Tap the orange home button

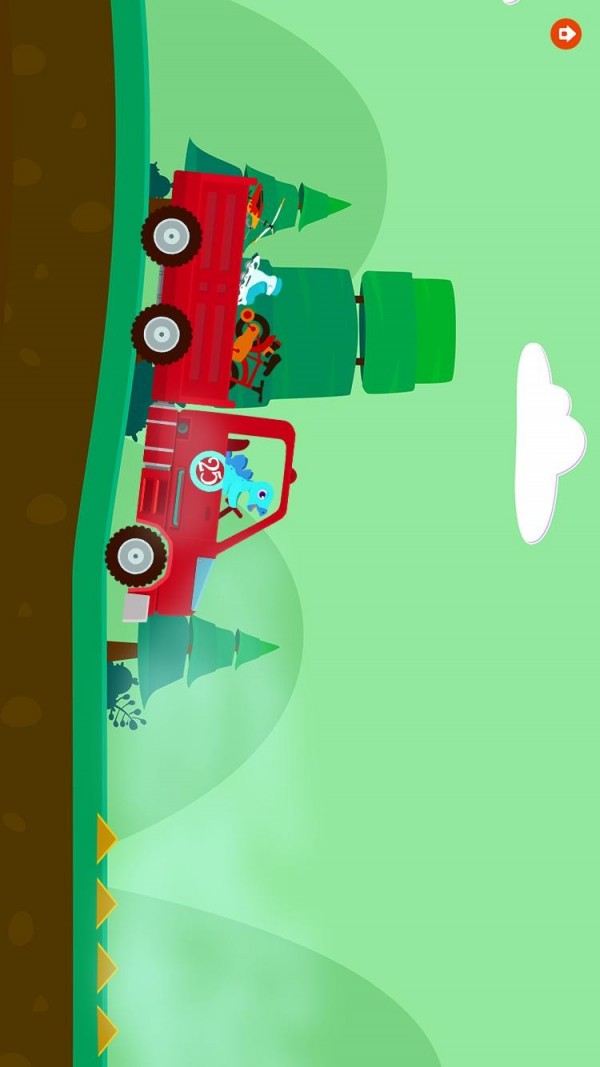coord(565,34)
